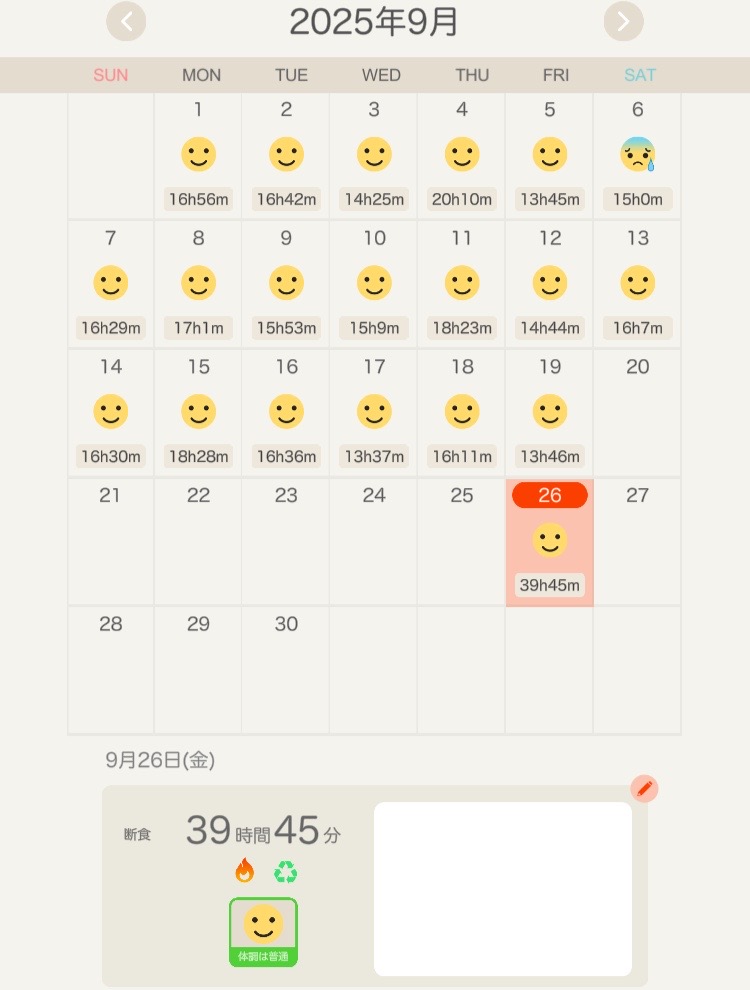Open September 6 with 15h0m fast

(x=637, y=156)
